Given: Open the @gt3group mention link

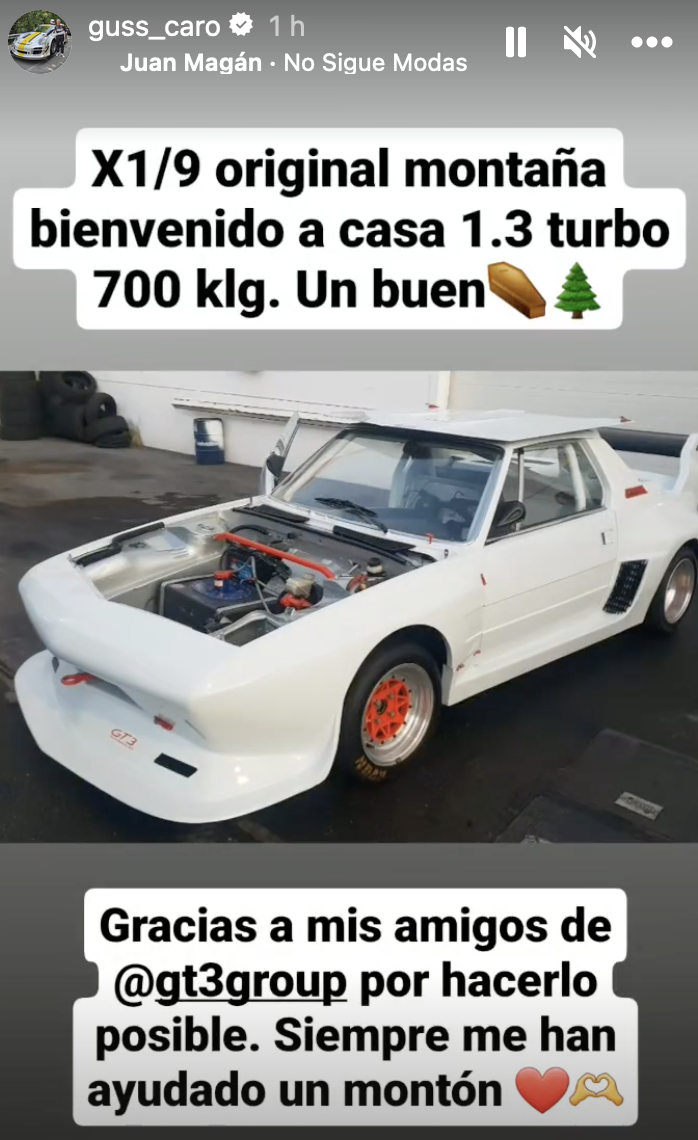Looking at the screenshot, I should pos(230,983).
